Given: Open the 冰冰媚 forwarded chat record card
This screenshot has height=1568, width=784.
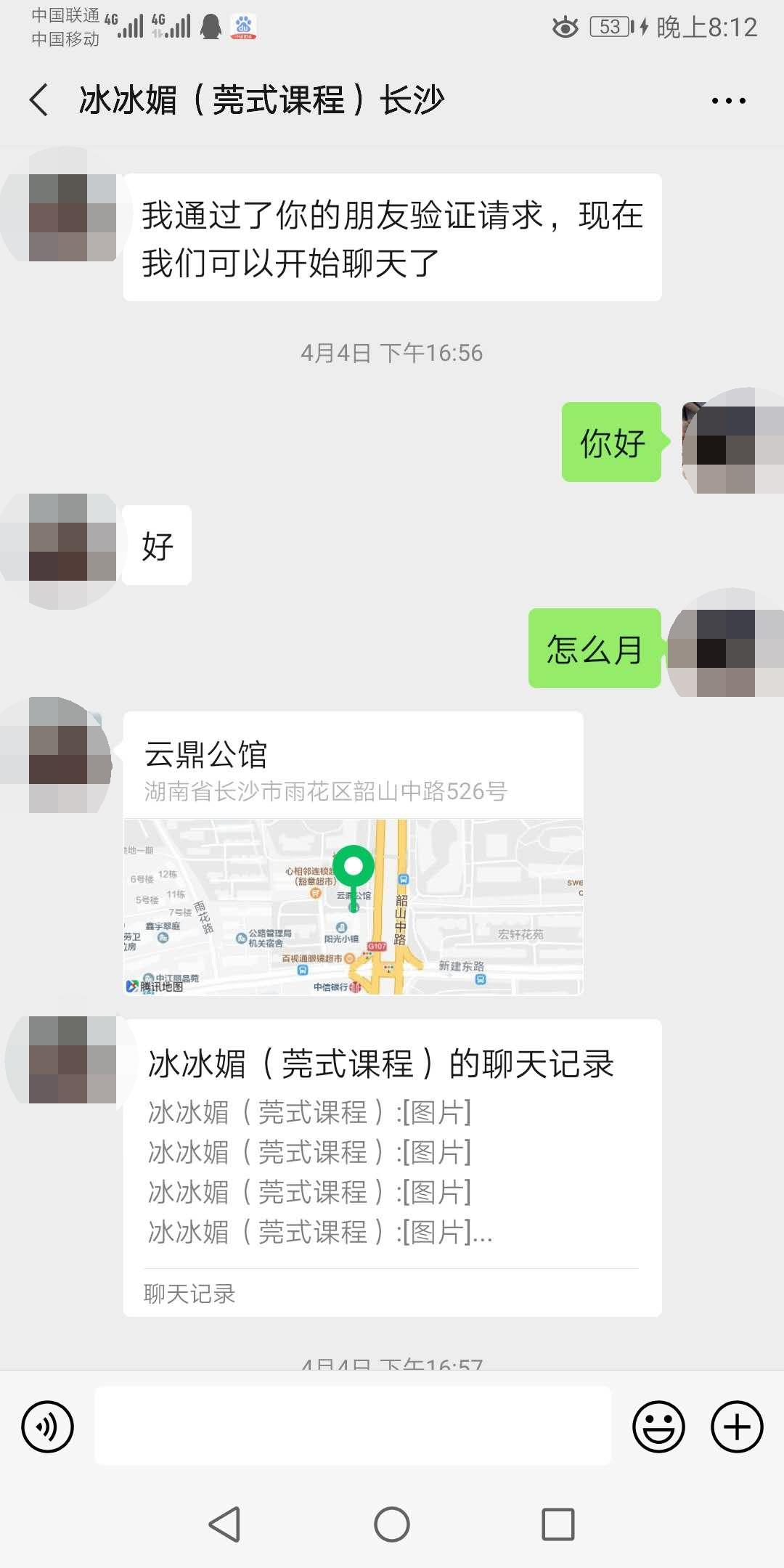Looking at the screenshot, I should (392, 1167).
